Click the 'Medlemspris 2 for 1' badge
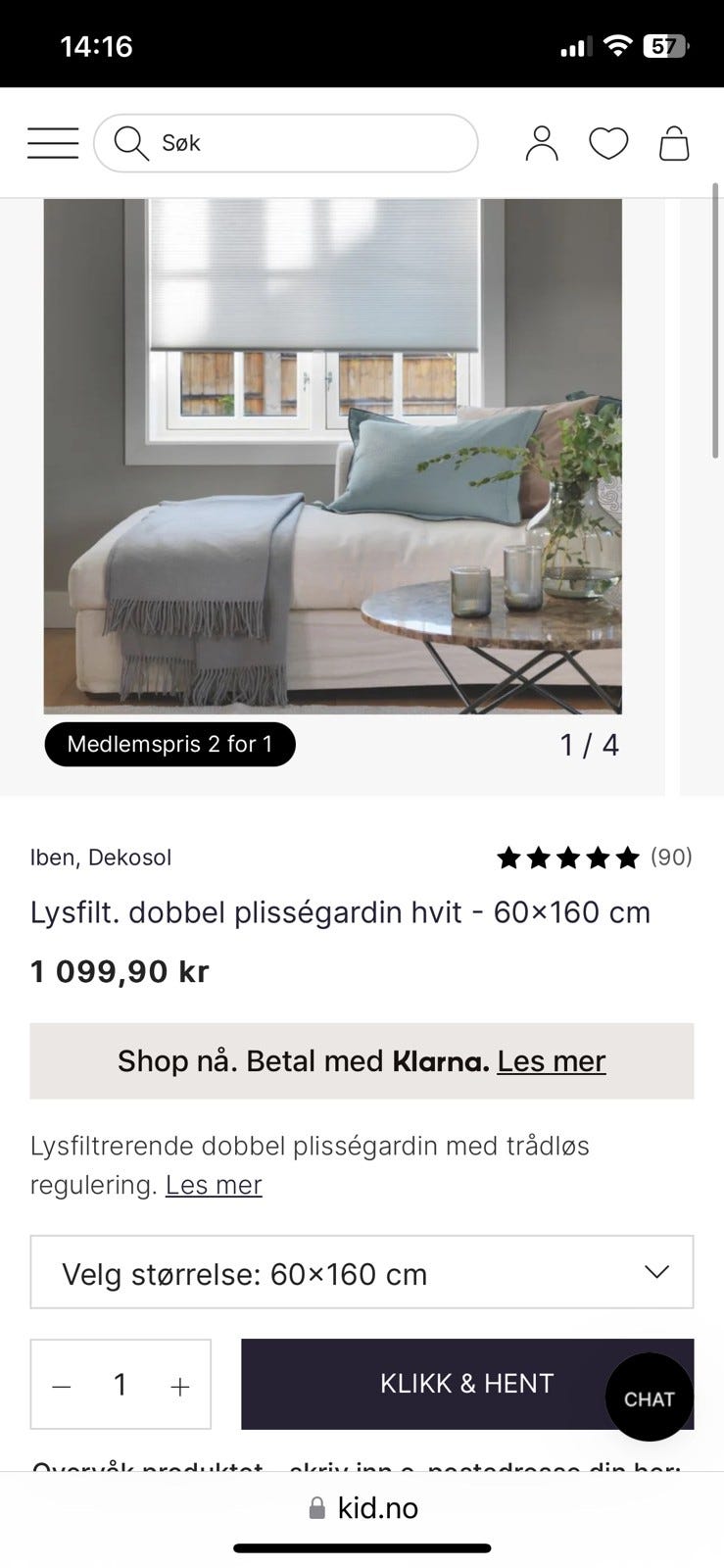724x1568 pixels. pyautogui.click(x=169, y=744)
